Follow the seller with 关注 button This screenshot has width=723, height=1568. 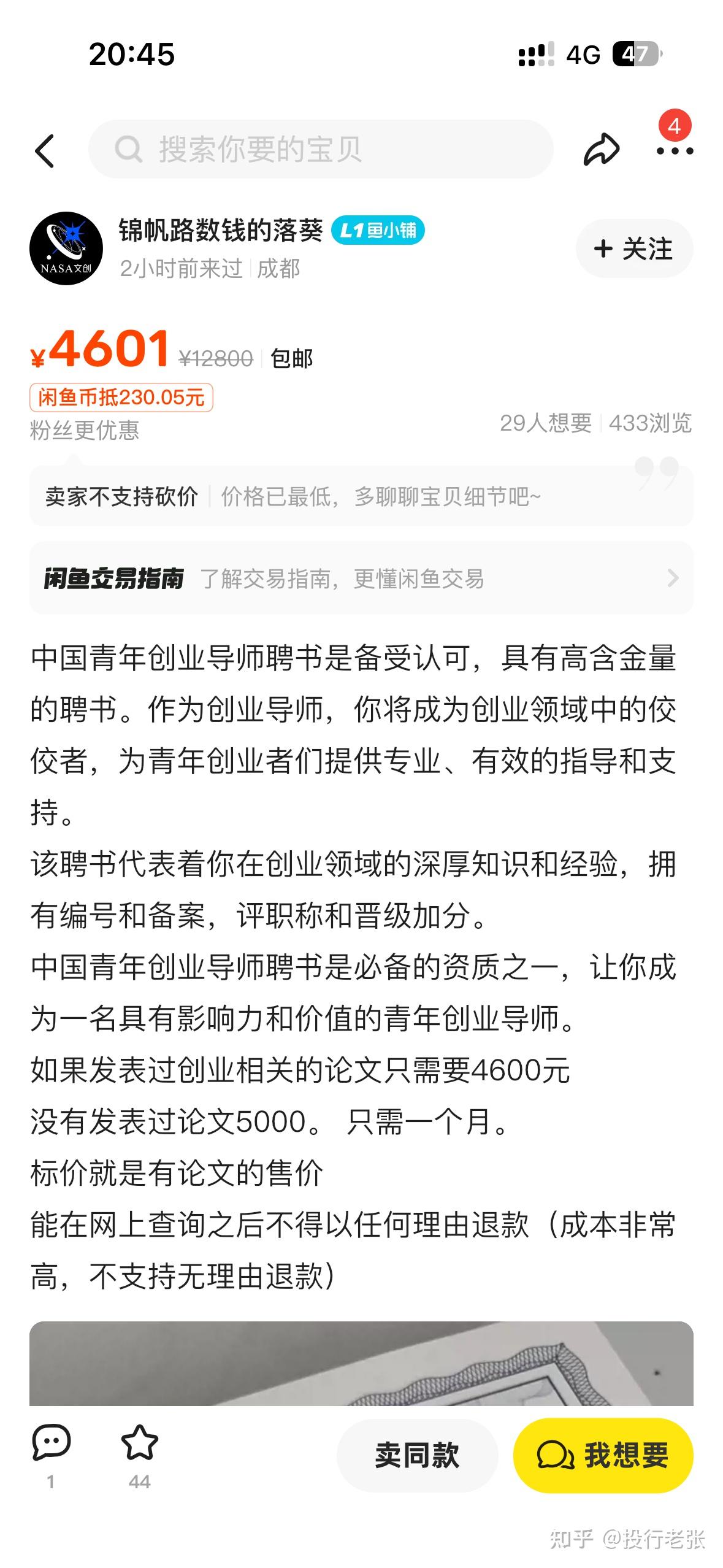click(x=634, y=248)
